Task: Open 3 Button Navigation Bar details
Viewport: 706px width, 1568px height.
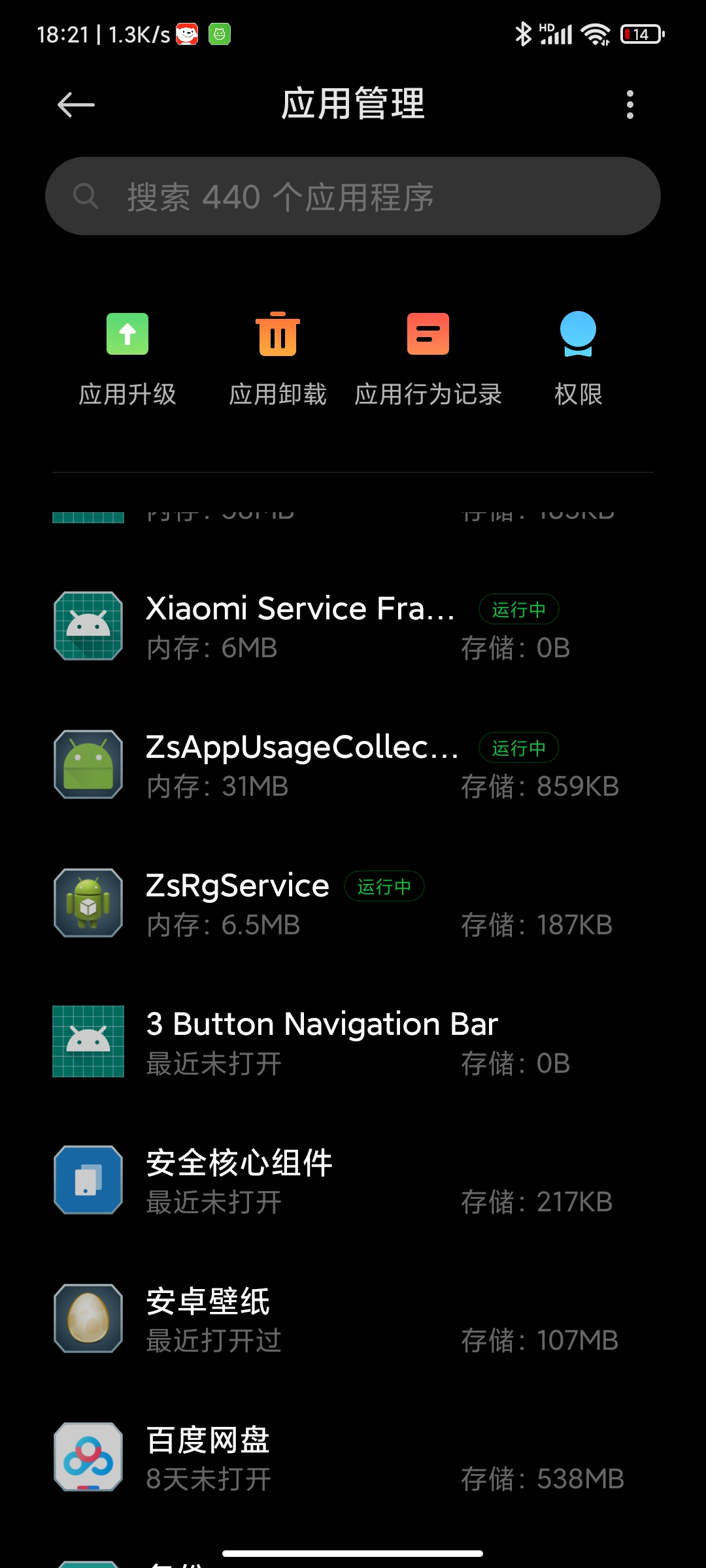Action: point(353,1043)
